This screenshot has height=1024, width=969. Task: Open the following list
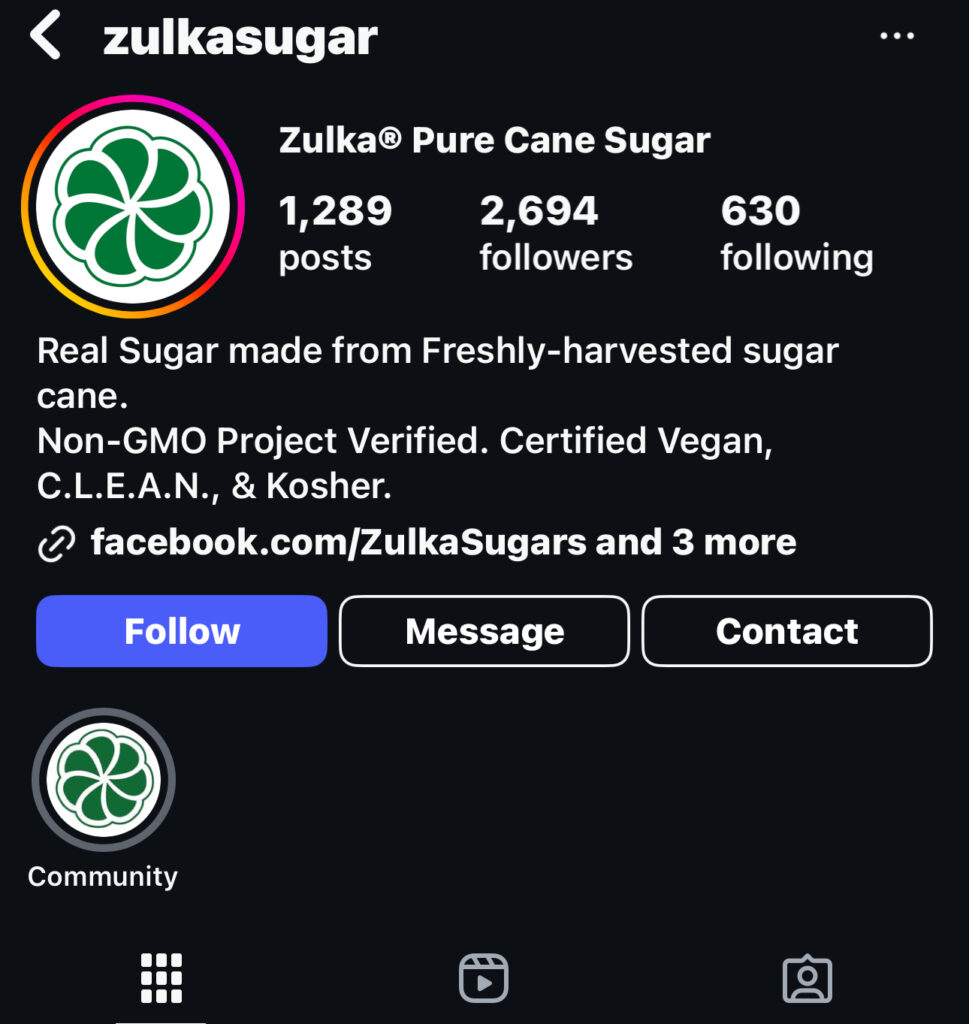[796, 233]
